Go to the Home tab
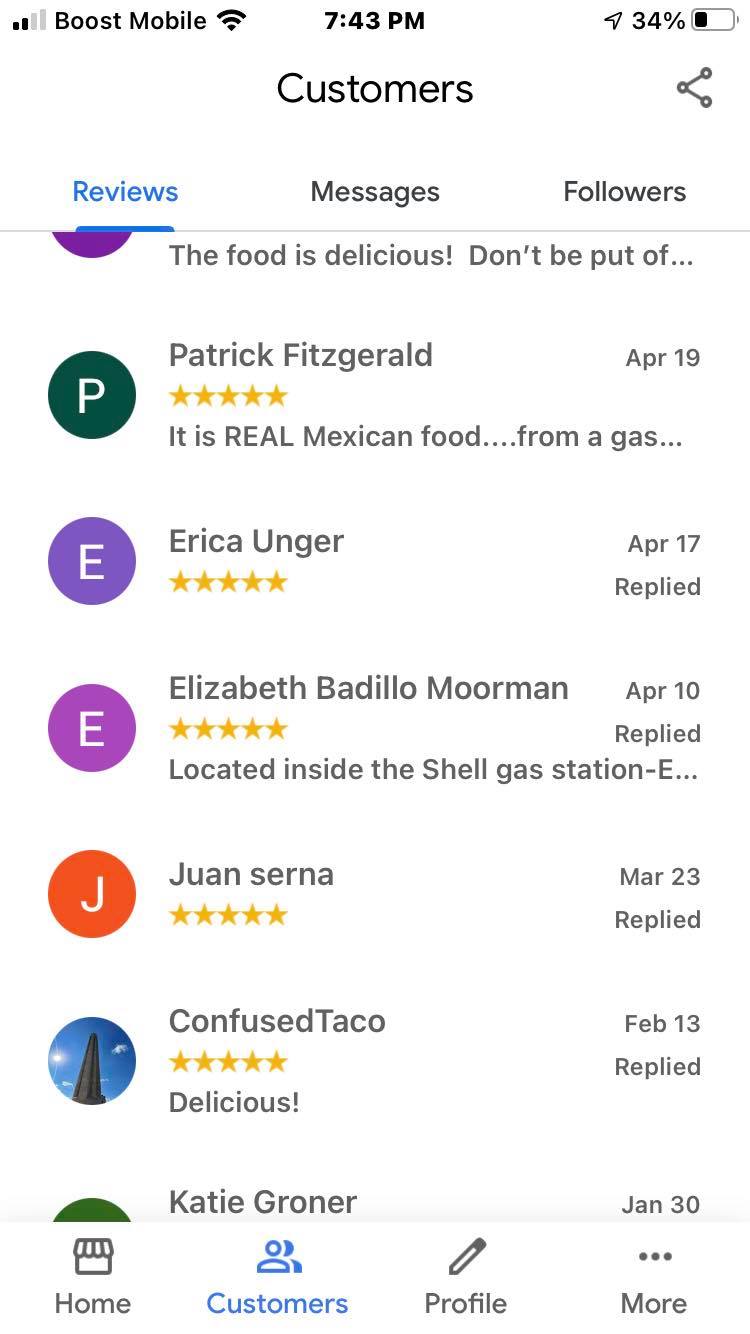Screen dimensions: 750x1334 pyautogui.click(x=93, y=1277)
